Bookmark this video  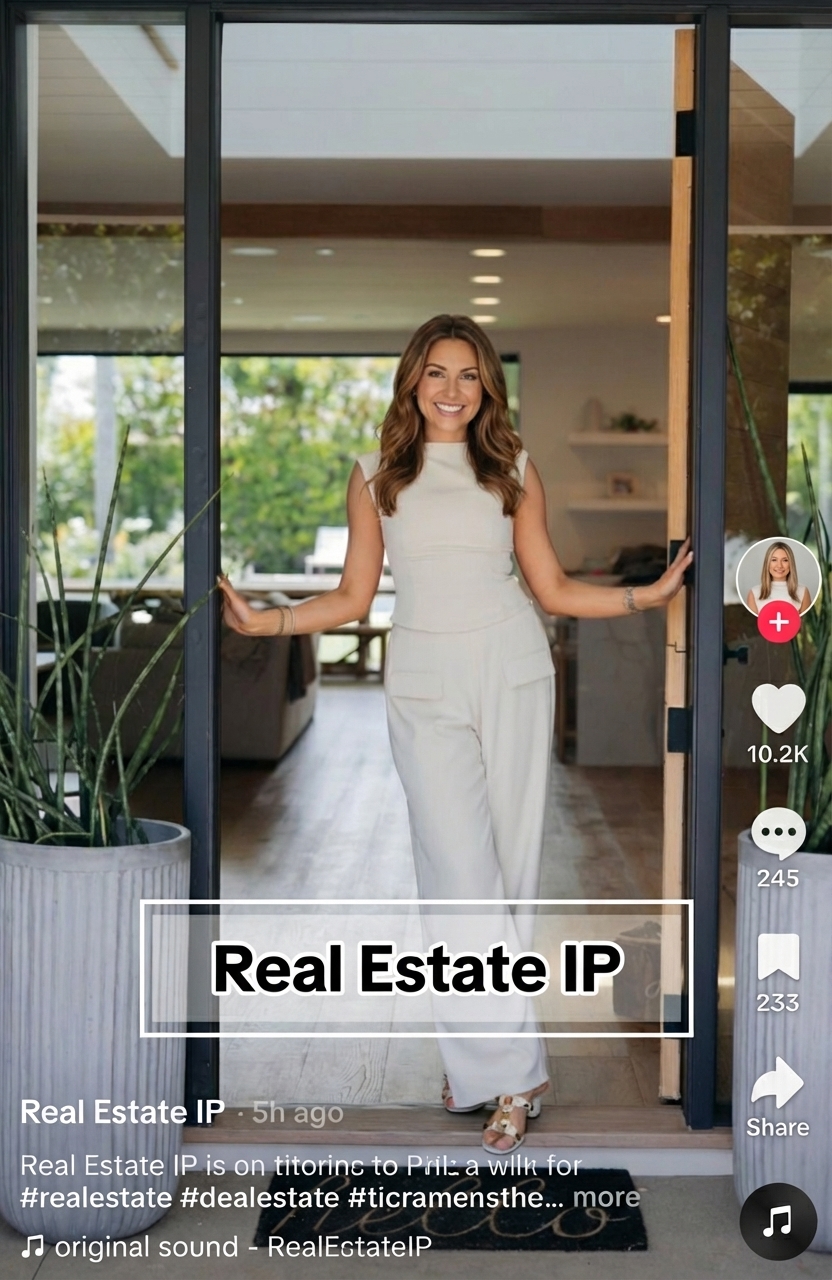pos(778,958)
